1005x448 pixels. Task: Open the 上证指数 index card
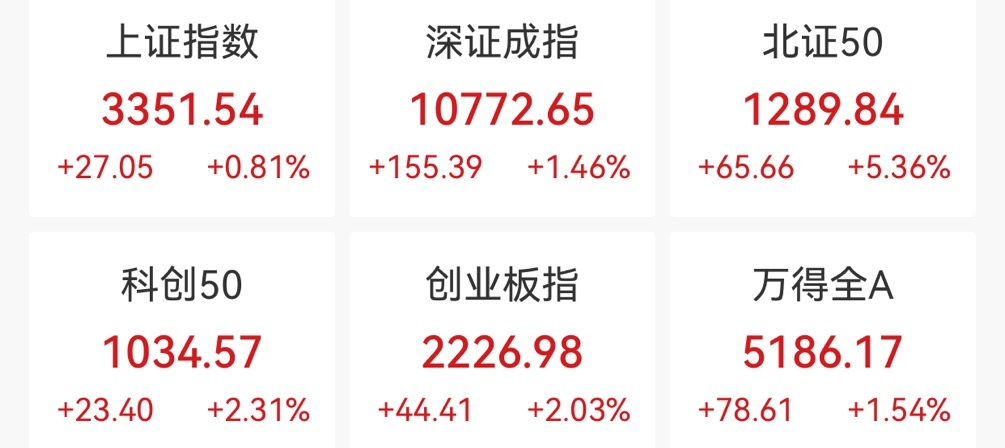click(182, 108)
